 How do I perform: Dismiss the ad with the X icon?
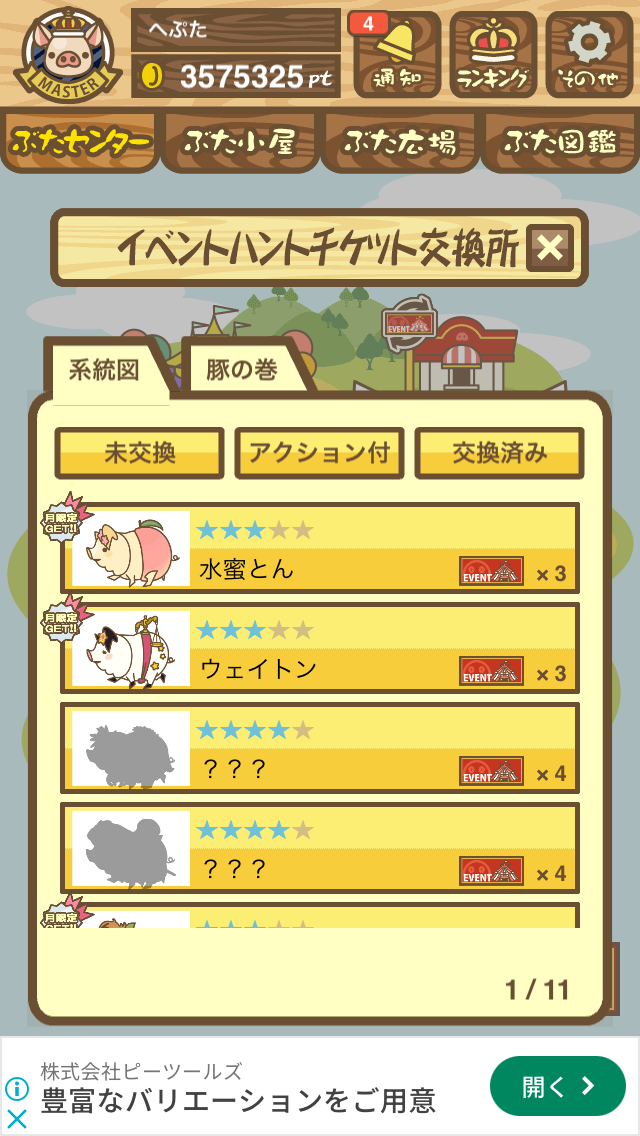(x=17, y=1119)
